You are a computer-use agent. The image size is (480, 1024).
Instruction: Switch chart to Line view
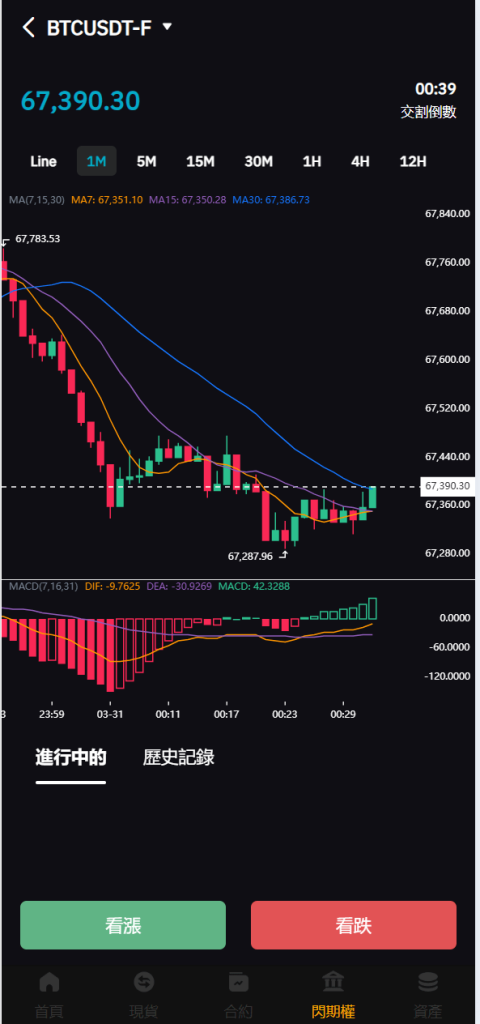44,161
